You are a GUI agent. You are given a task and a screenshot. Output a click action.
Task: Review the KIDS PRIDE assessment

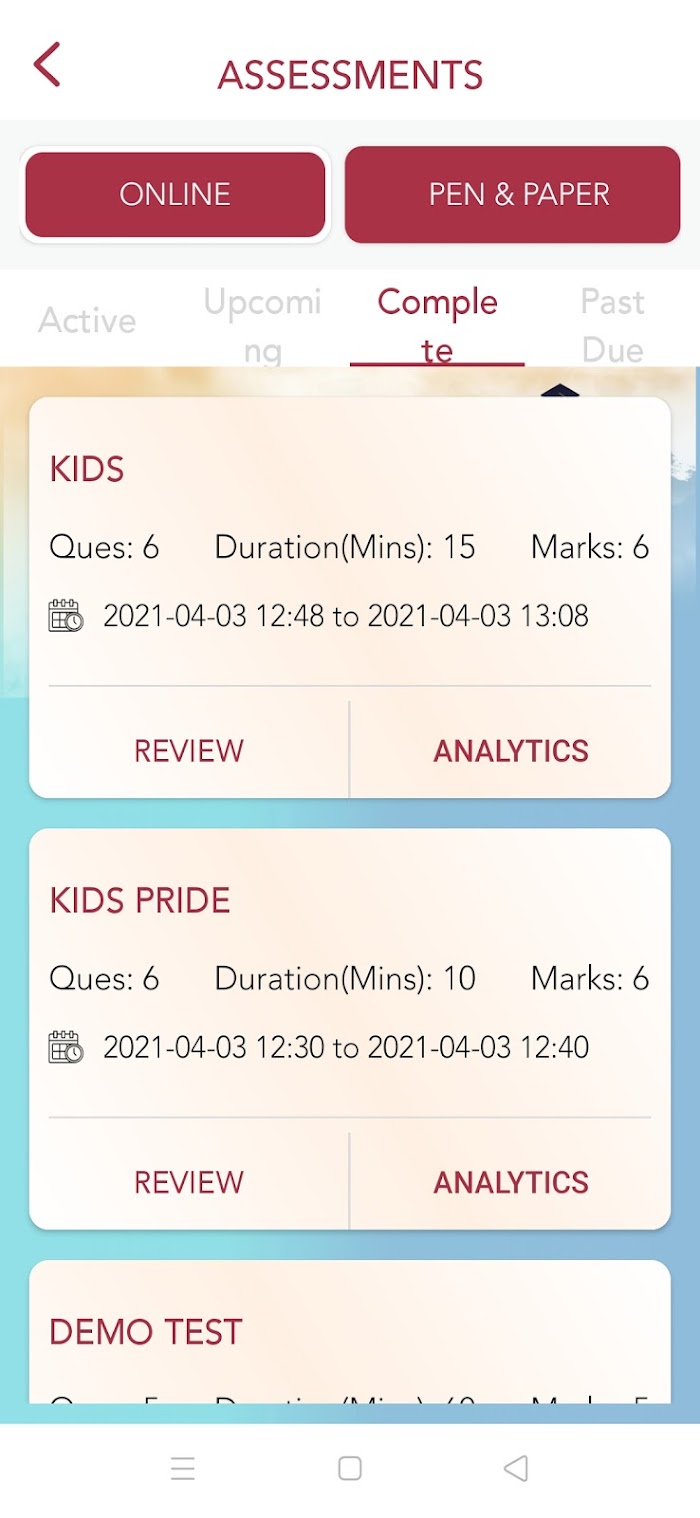[x=189, y=1182]
